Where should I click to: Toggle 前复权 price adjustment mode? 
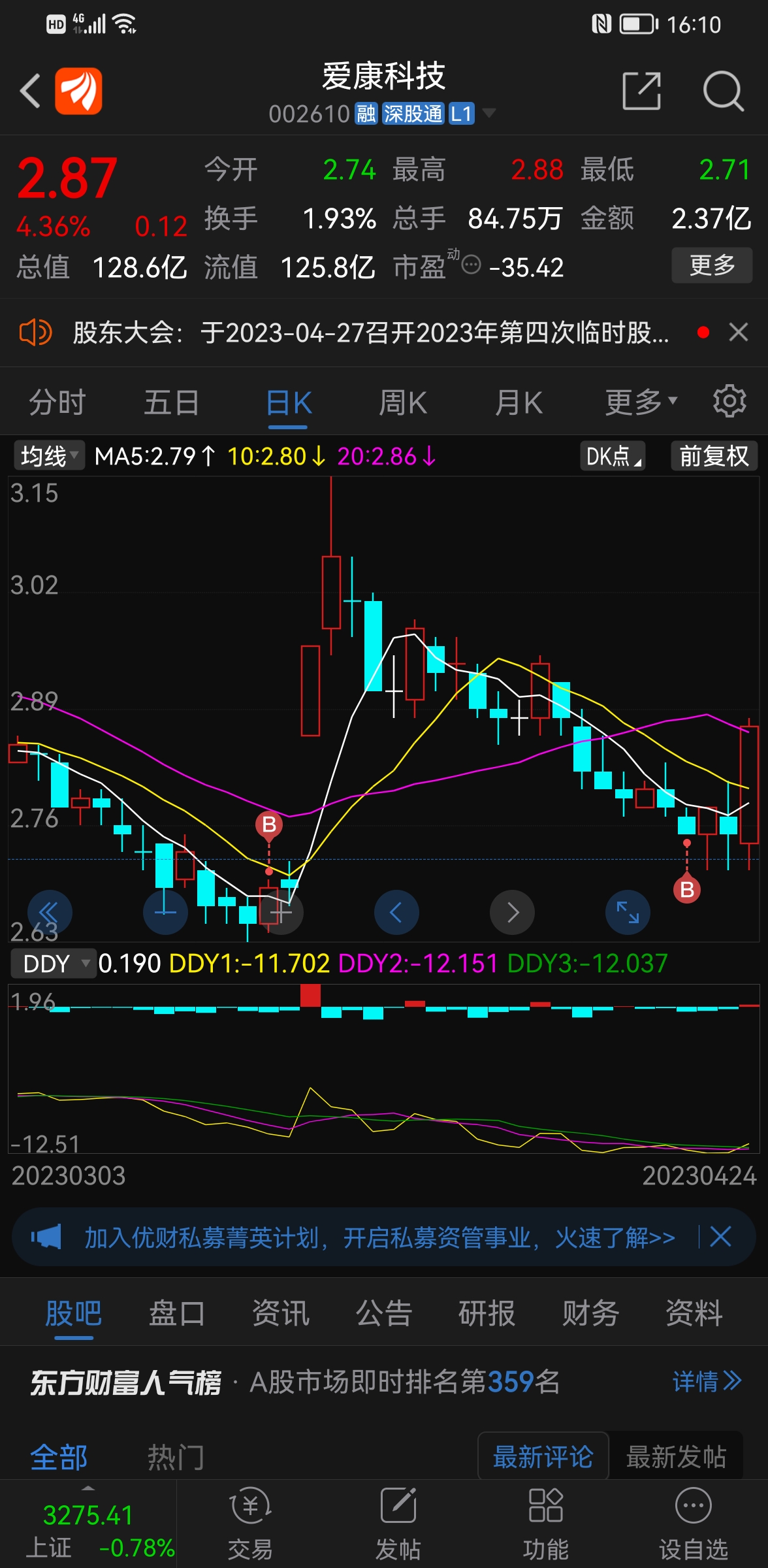[x=712, y=456]
